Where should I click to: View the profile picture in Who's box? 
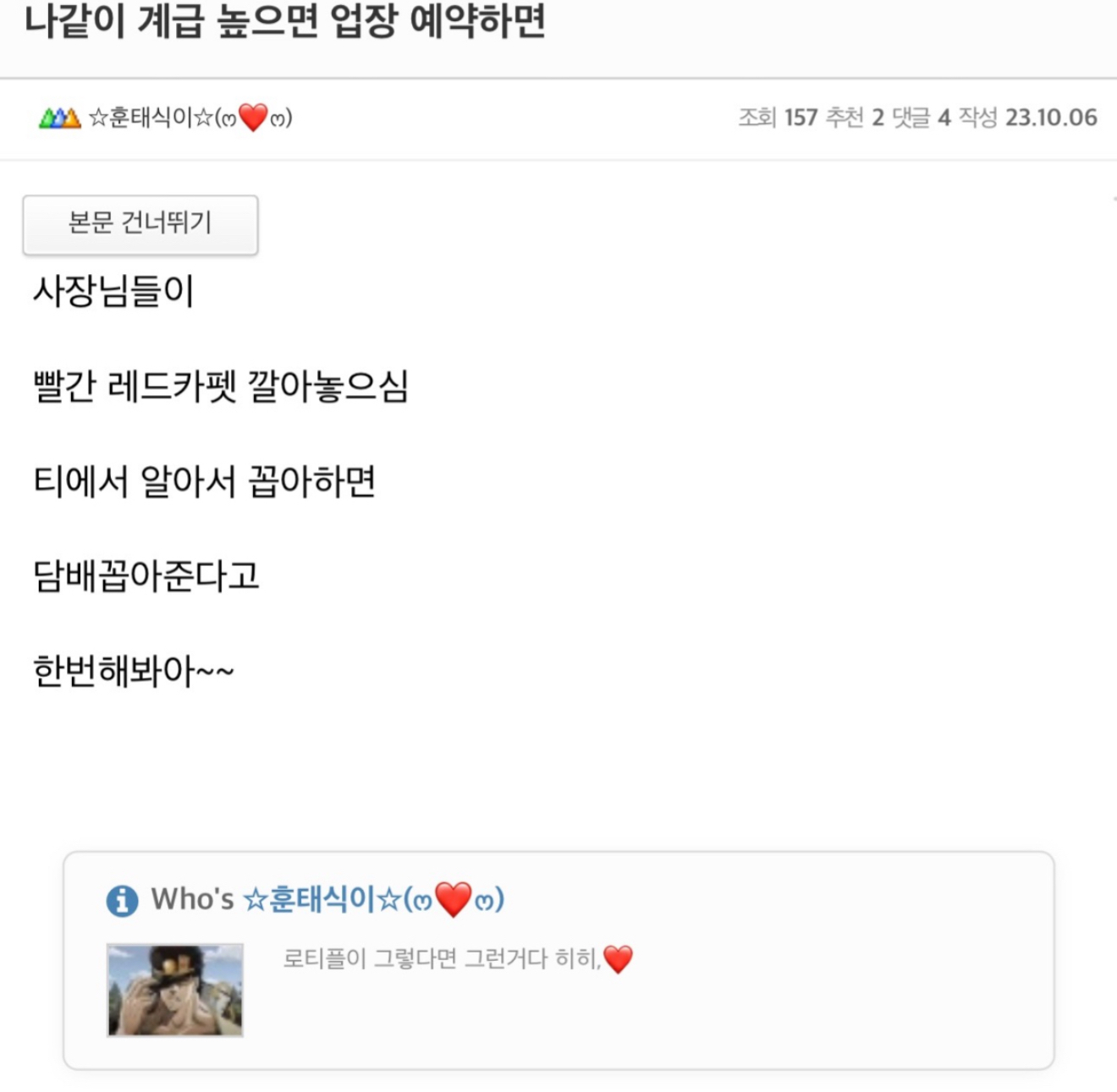(x=175, y=990)
